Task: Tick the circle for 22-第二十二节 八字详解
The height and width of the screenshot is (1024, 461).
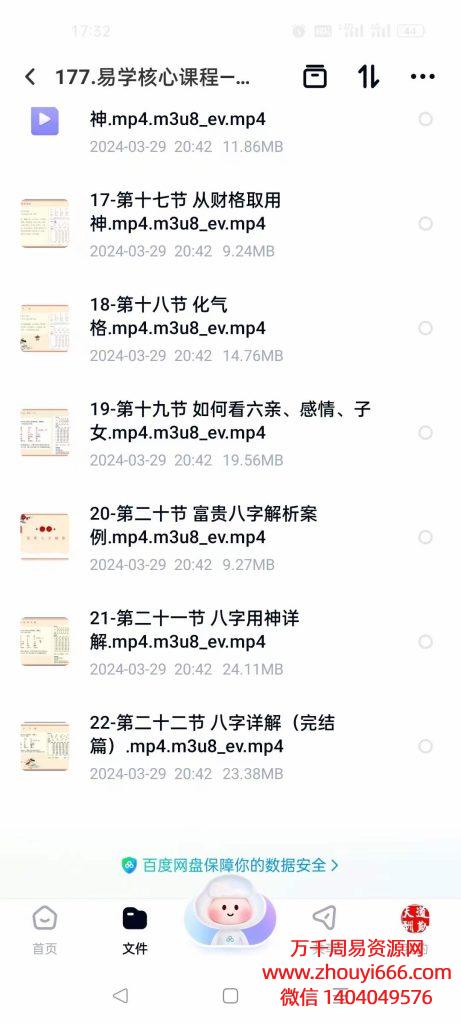Action: point(426,746)
